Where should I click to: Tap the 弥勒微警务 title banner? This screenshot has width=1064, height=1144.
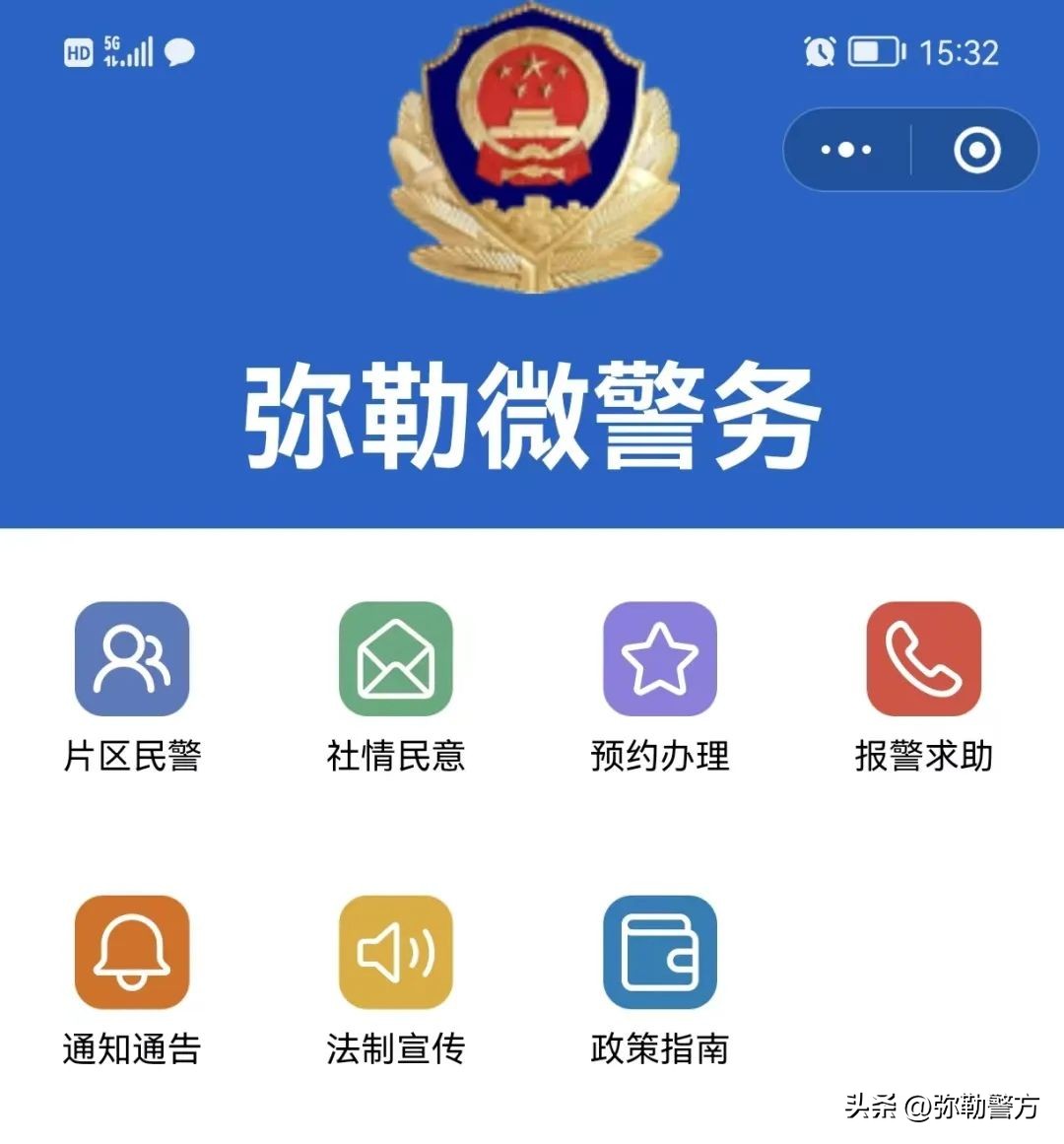532,414
